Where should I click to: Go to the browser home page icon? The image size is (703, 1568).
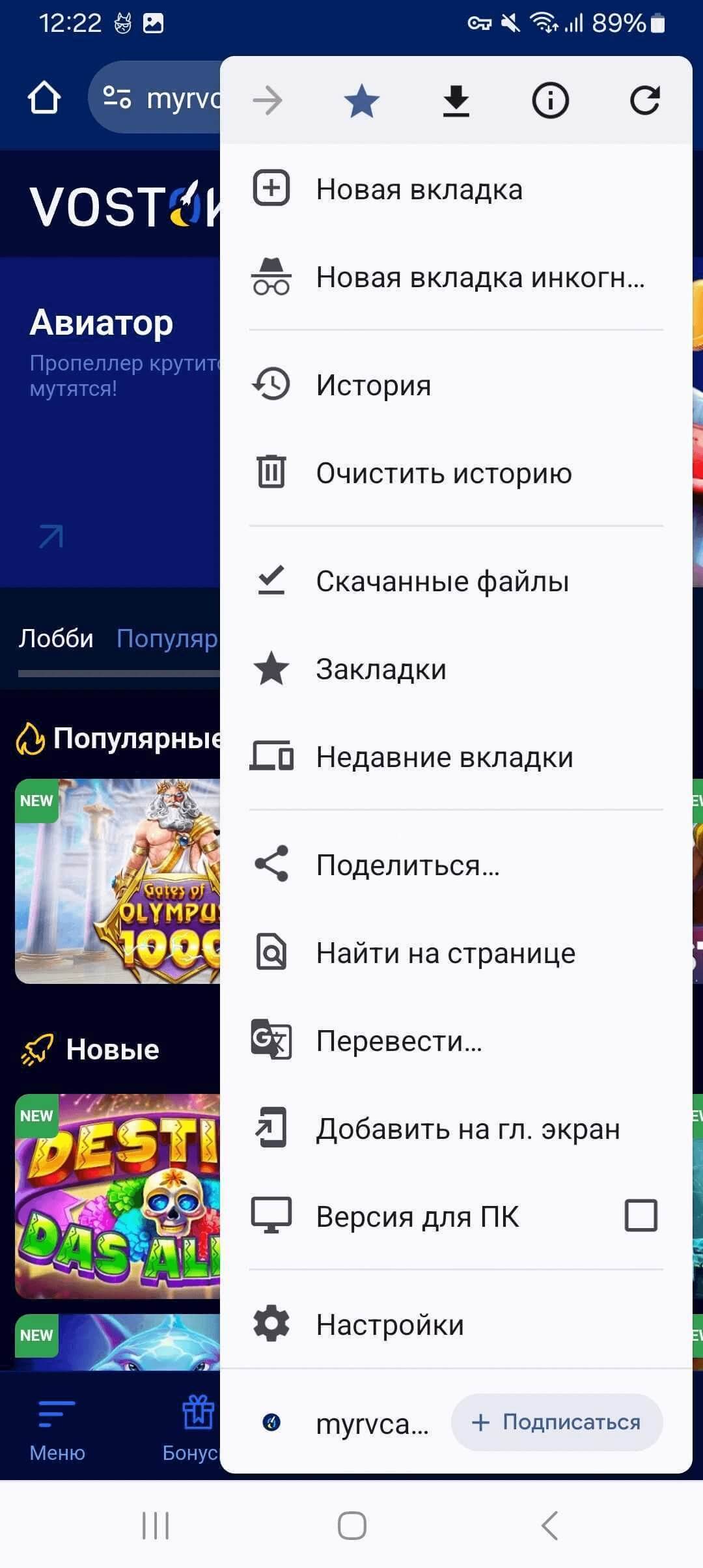pos(44,98)
